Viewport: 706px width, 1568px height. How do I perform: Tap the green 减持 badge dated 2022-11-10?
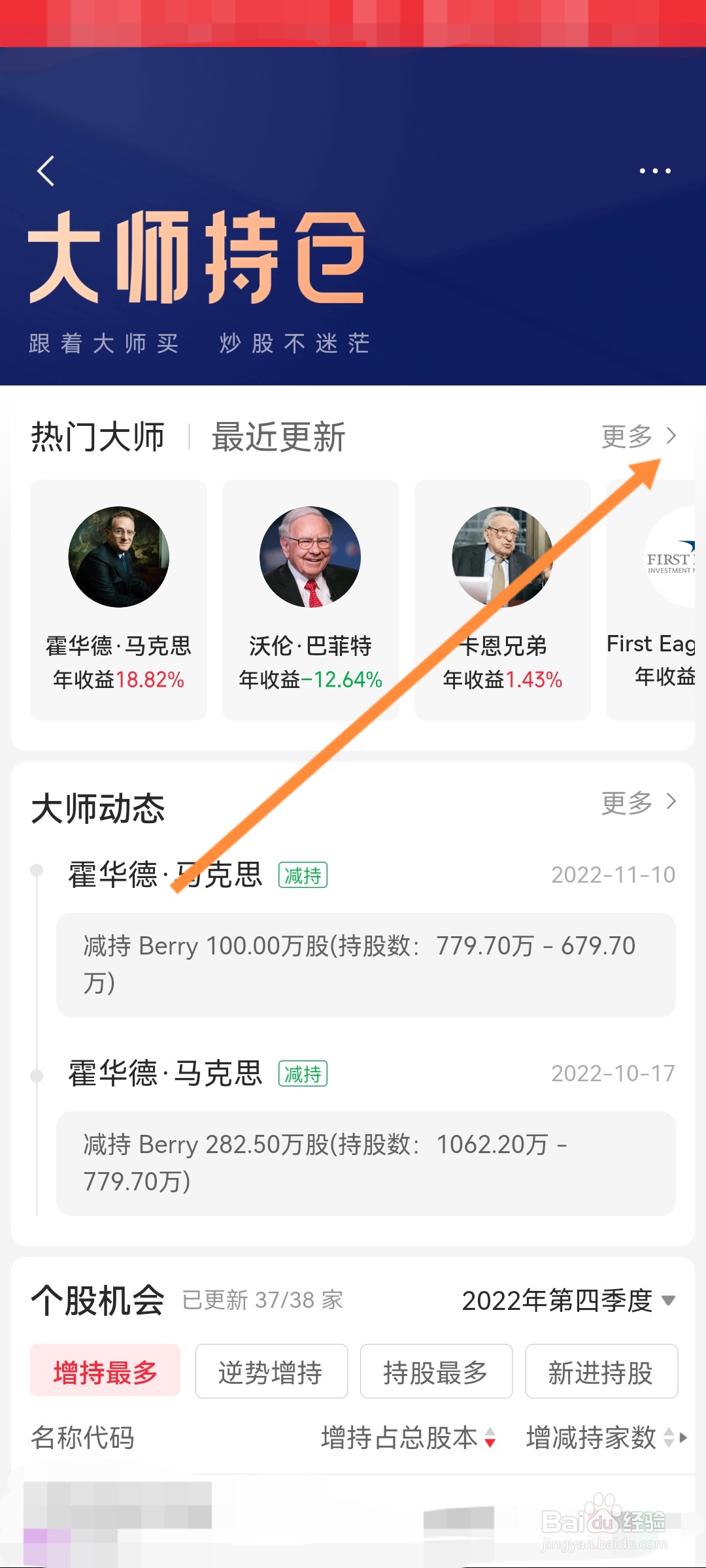click(303, 875)
